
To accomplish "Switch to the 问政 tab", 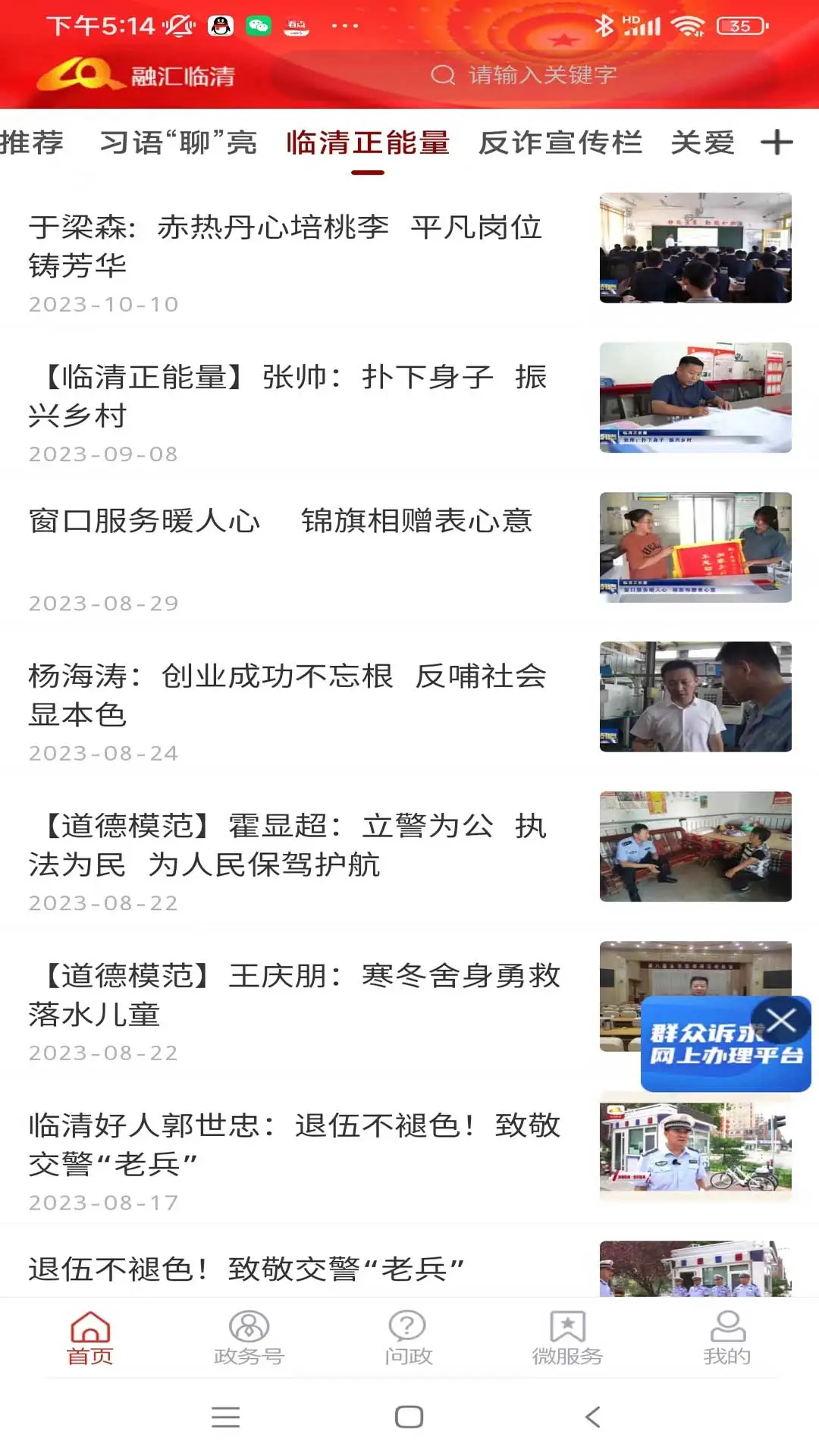I will 408,1338.
